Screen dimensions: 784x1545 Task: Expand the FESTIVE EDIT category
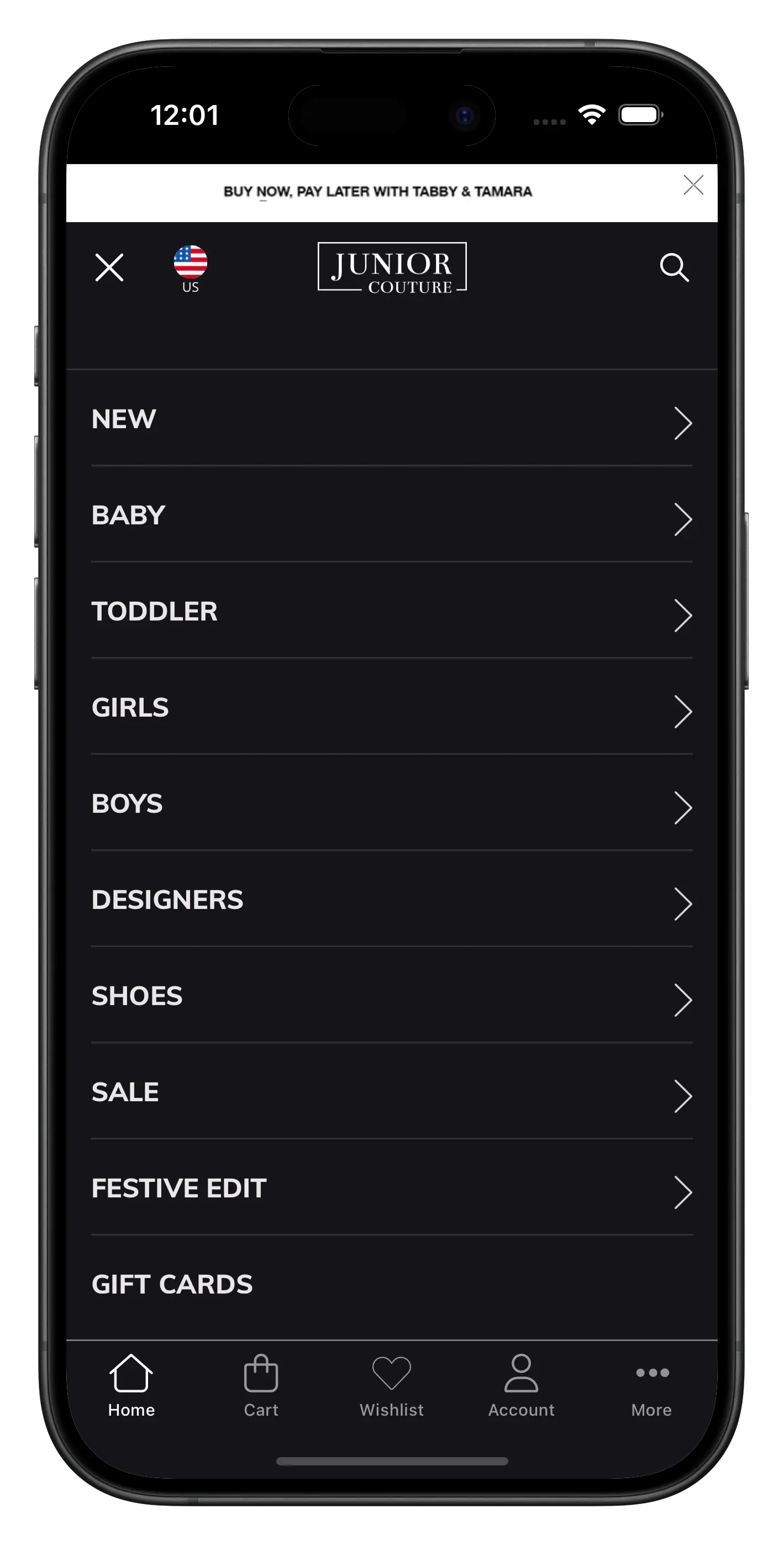pyautogui.click(x=392, y=1188)
